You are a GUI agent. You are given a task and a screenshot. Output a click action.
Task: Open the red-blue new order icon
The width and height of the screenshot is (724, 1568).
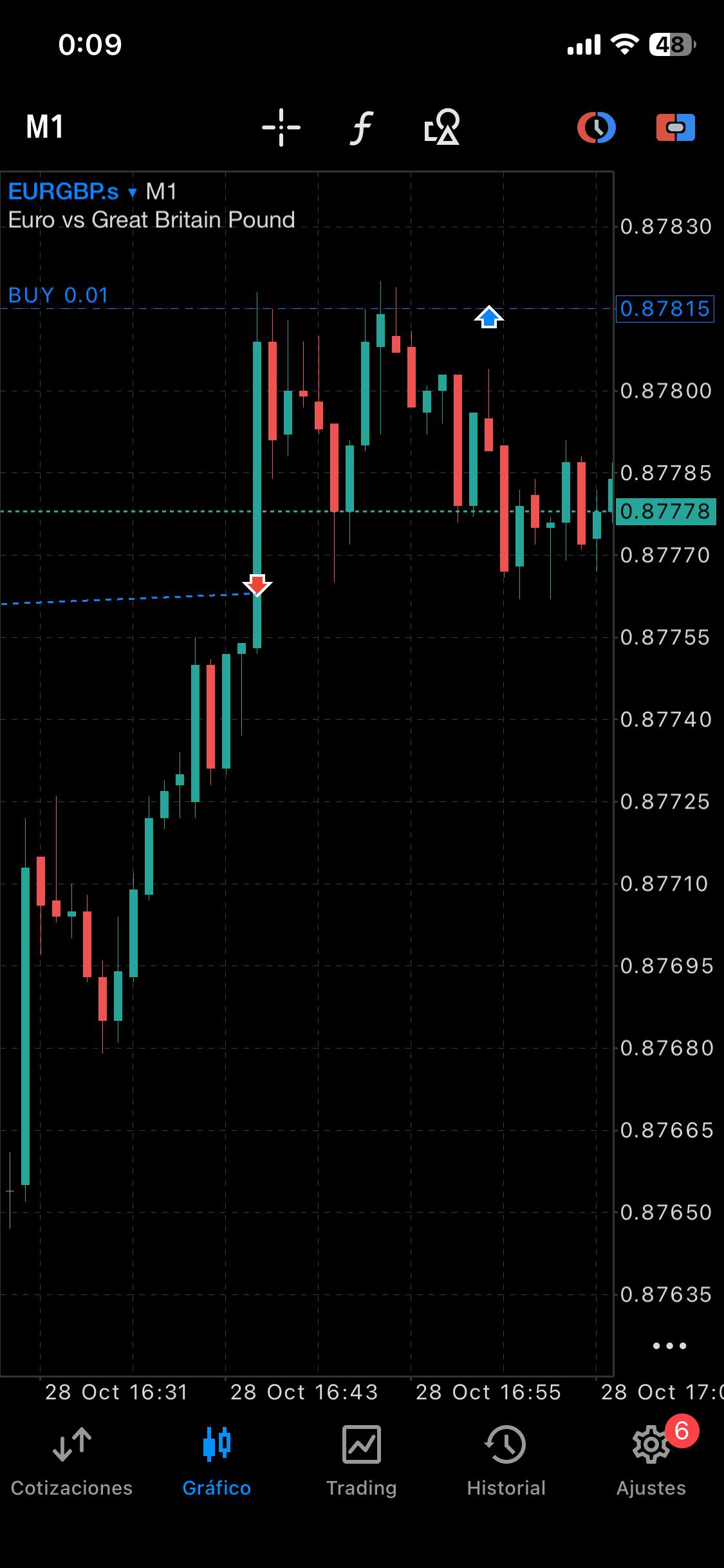(675, 127)
